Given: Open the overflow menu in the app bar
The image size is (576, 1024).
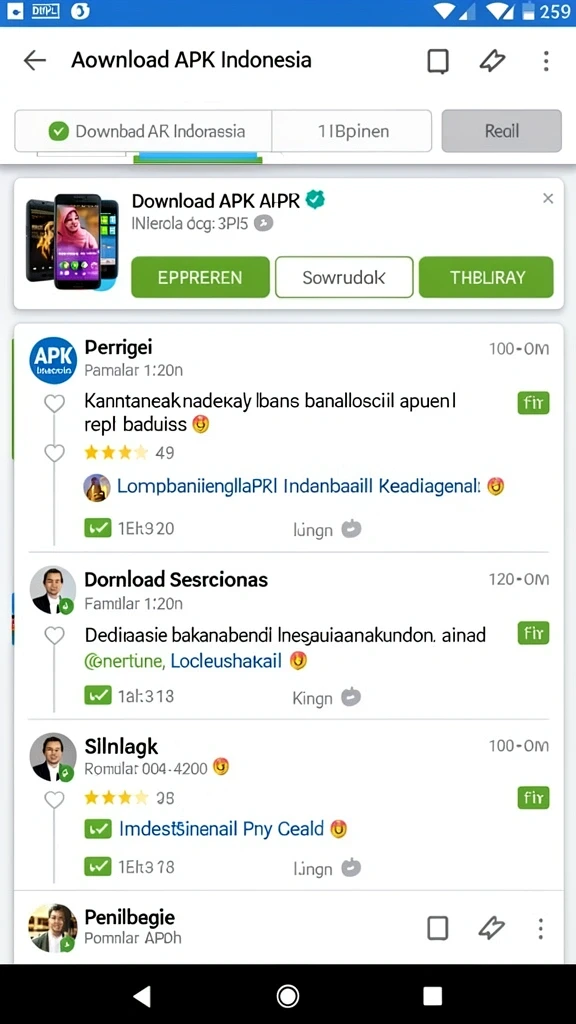Looking at the screenshot, I should click(546, 61).
